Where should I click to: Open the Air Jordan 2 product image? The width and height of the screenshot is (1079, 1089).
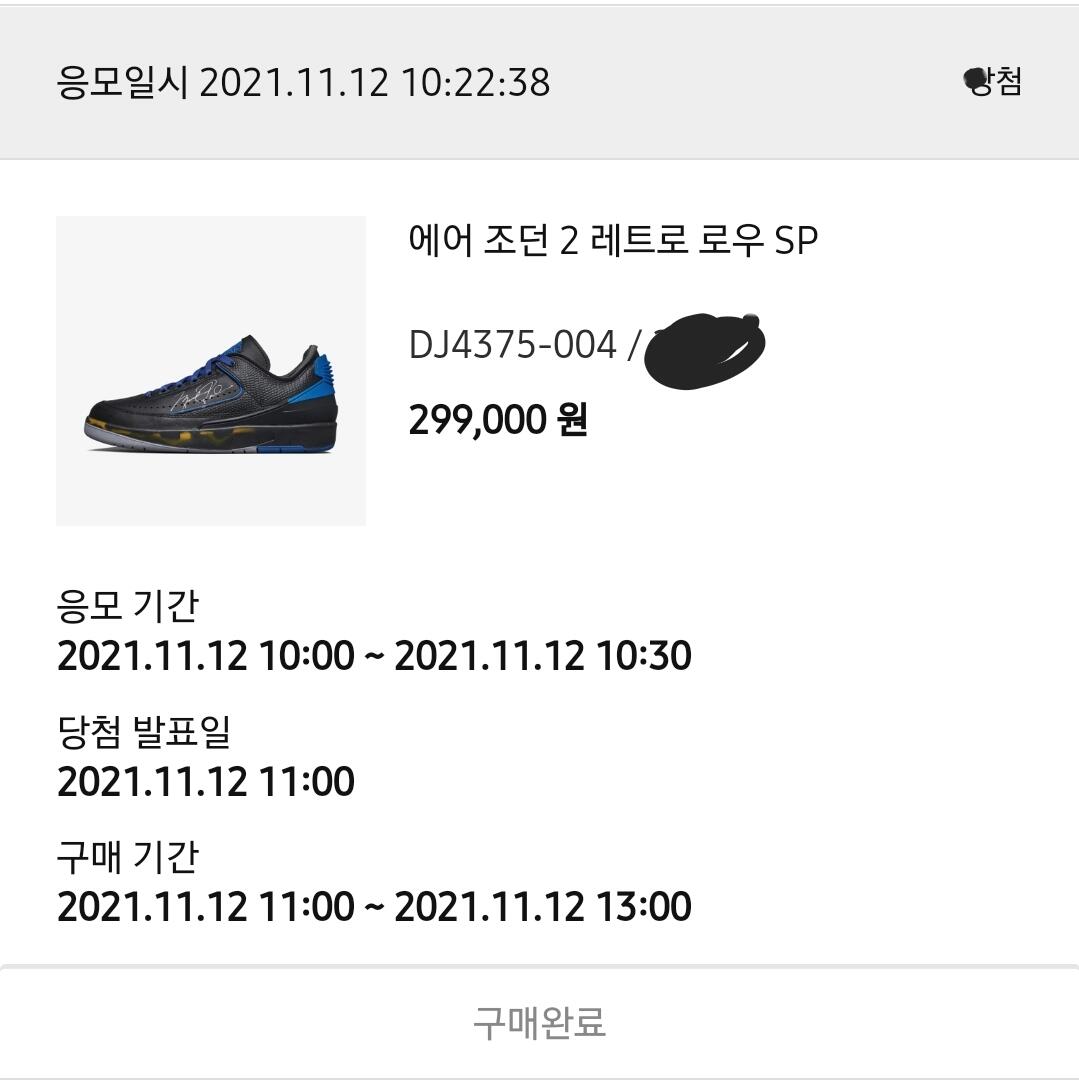211,371
